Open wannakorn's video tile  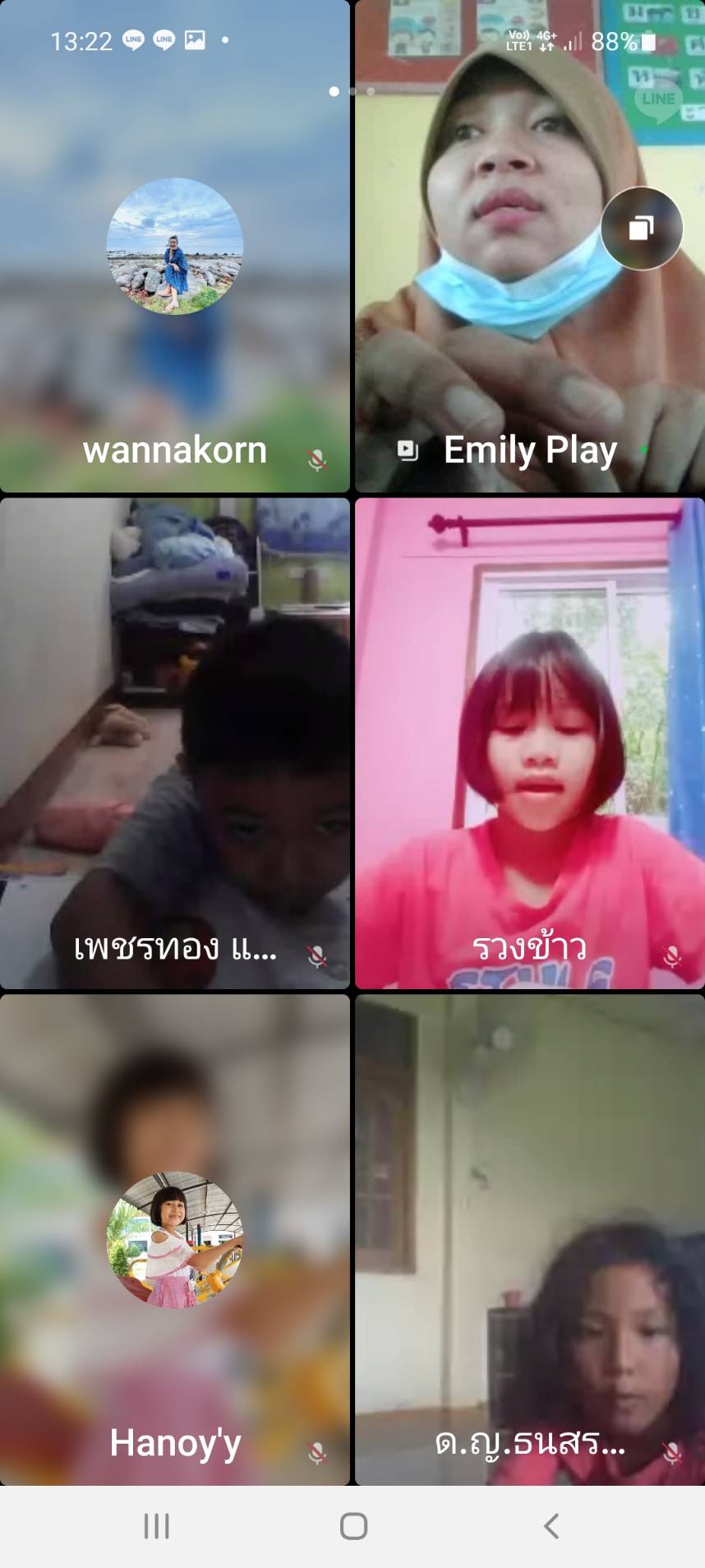(x=174, y=247)
